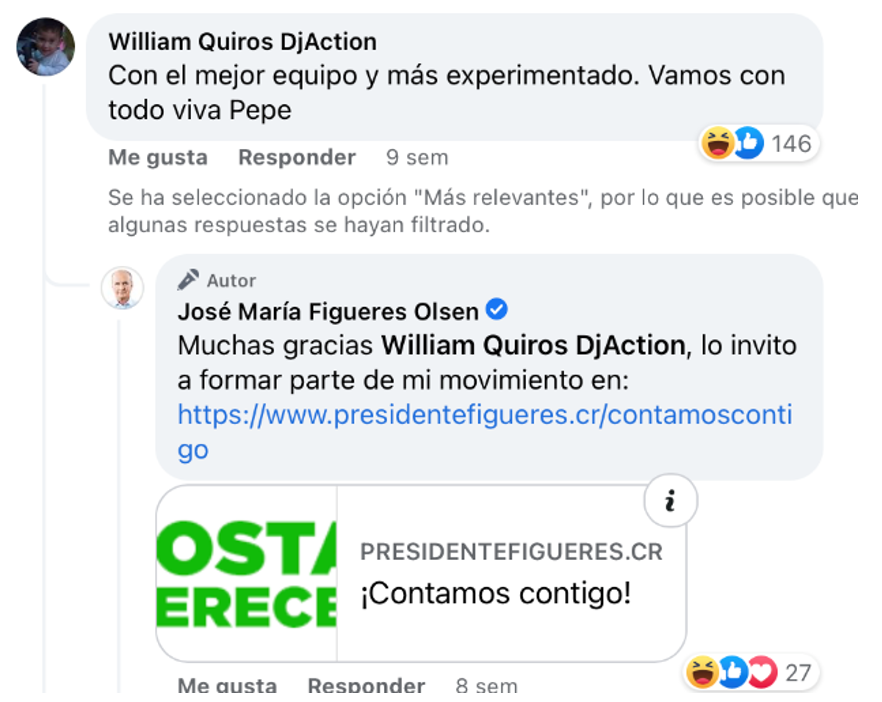Open William Quiros DjAction's profile picture
The height and width of the screenshot is (702, 882).
pyautogui.click(x=46, y=47)
